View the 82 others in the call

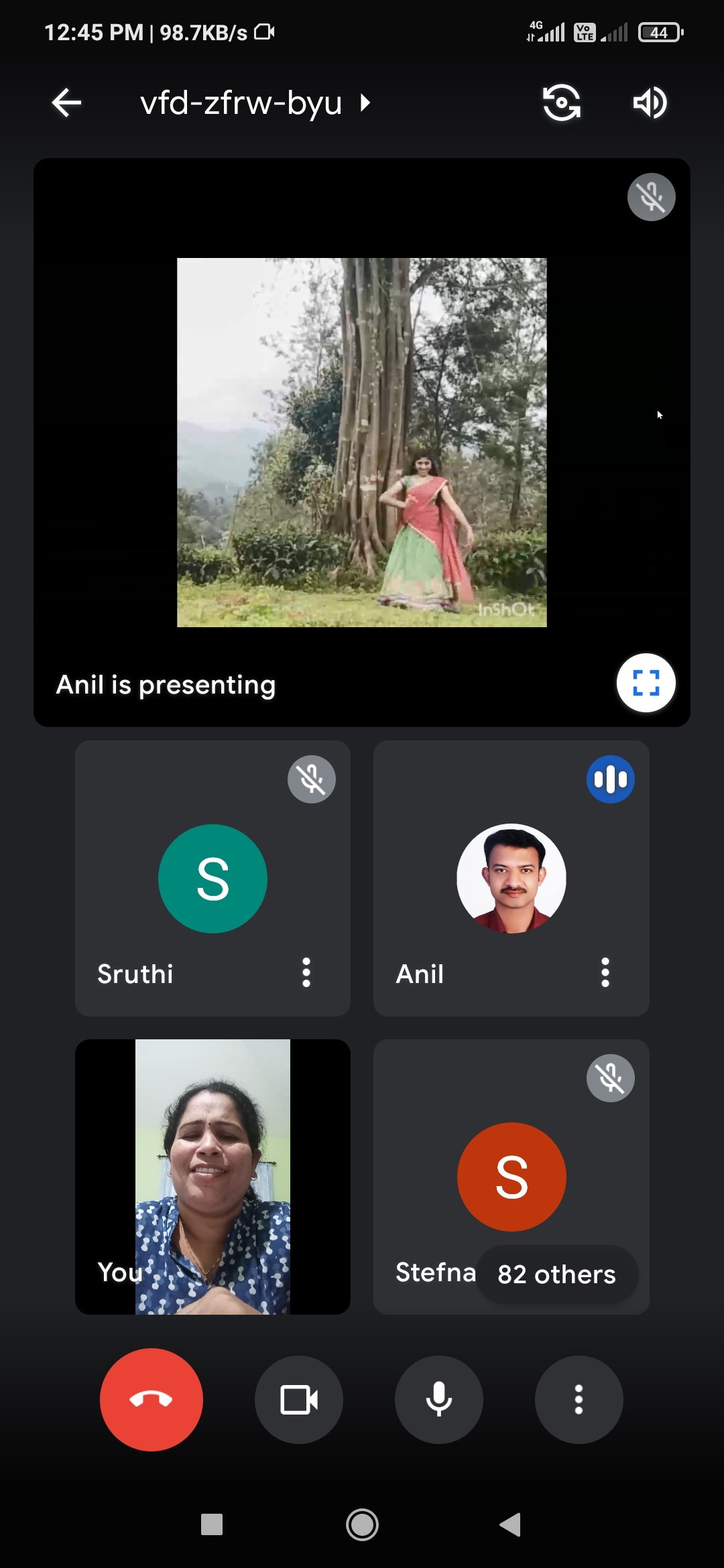[556, 1274]
